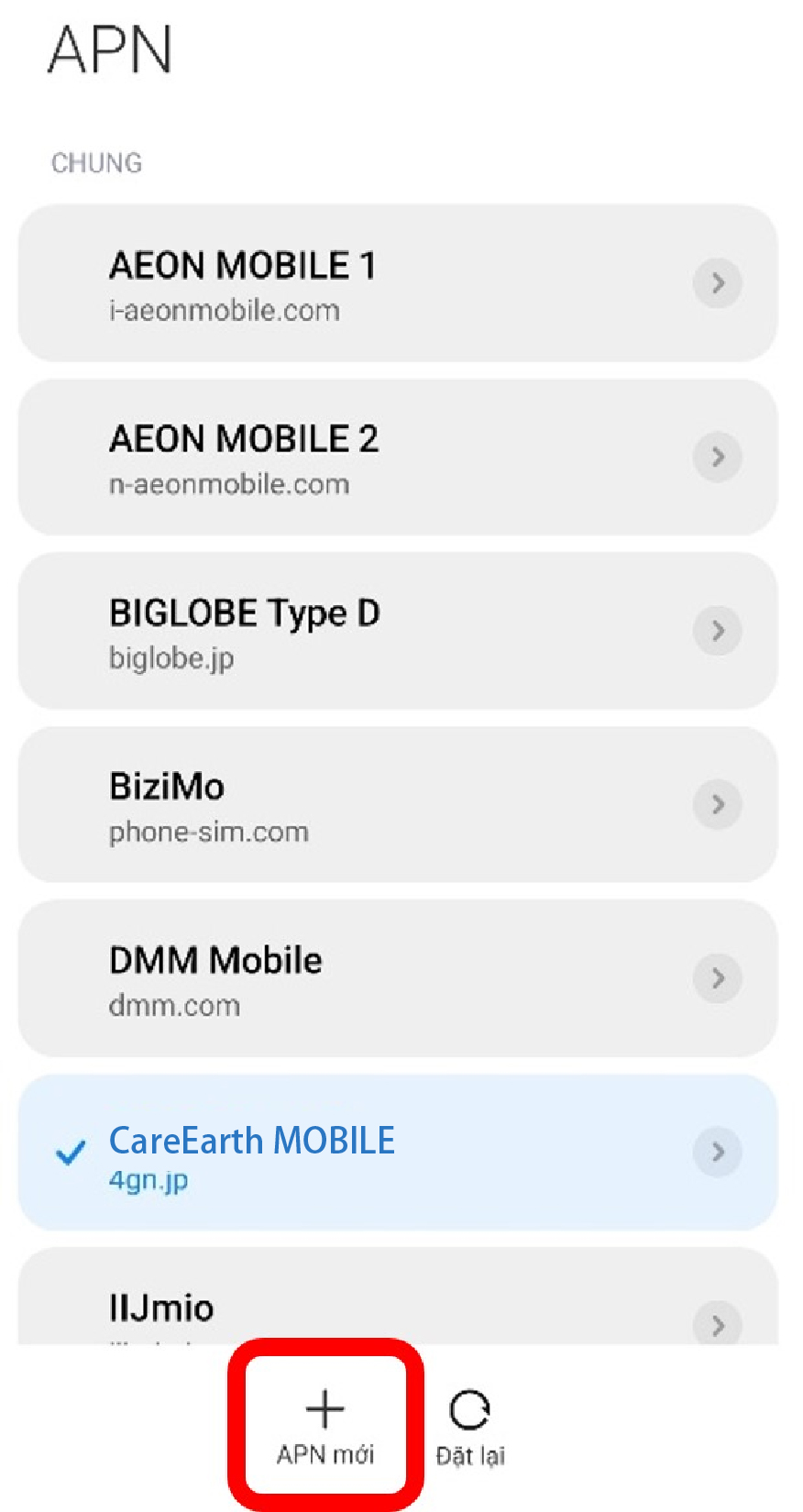803x1512 pixels.
Task: Choose the DMM Mobile APN
Action: point(398,978)
